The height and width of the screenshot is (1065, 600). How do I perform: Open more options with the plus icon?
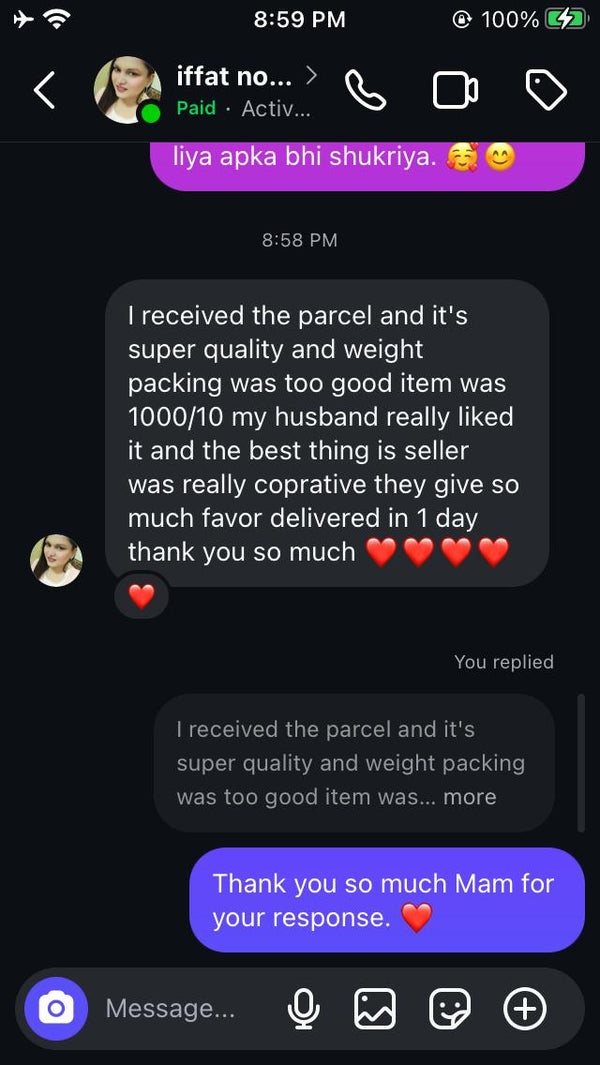[x=525, y=1009]
